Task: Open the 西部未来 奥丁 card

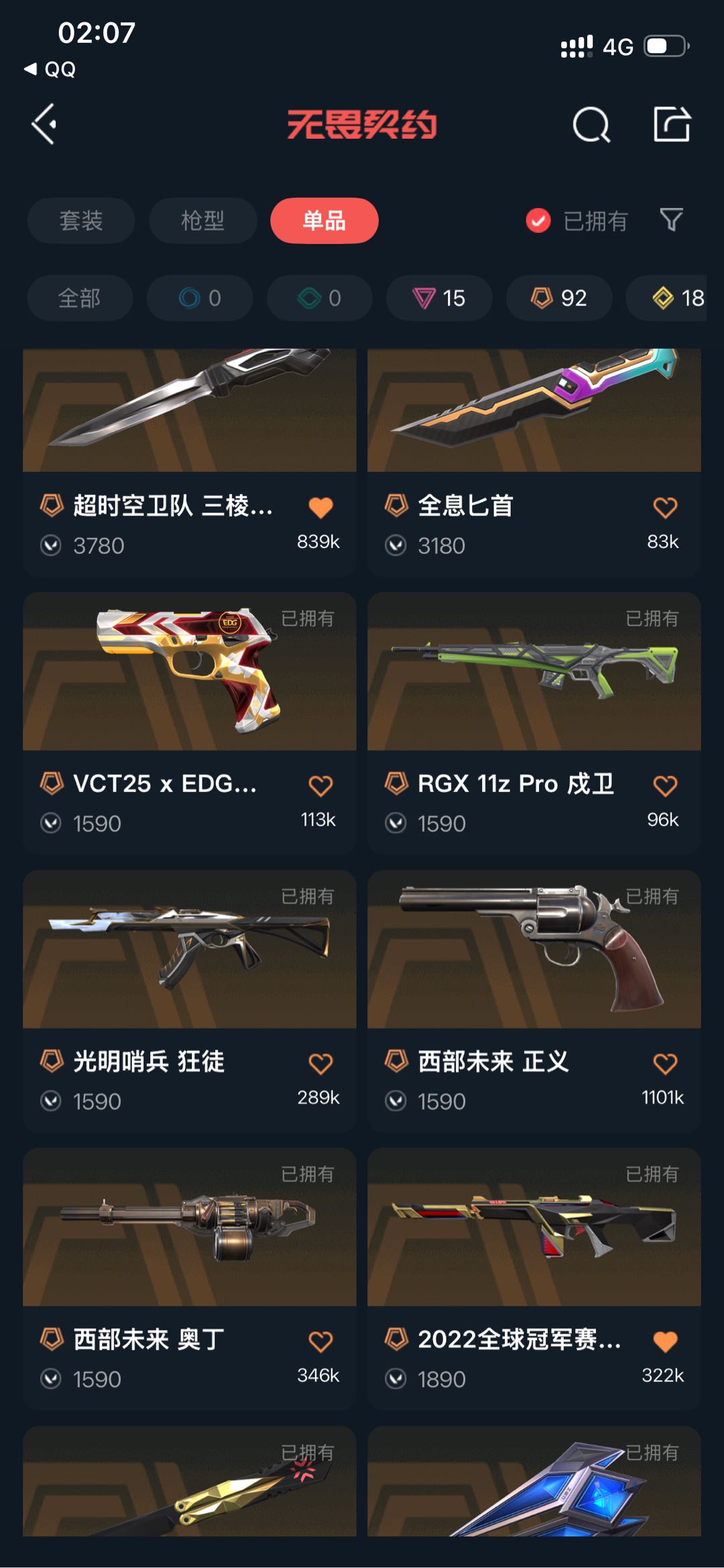Action: coord(190,1278)
